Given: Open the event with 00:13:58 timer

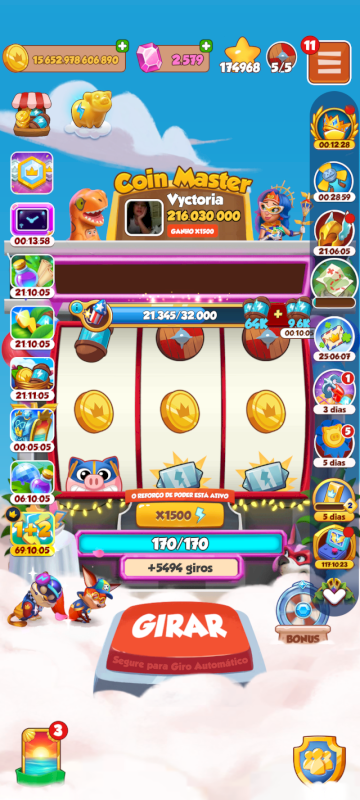Looking at the screenshot, I should tap(32, 224).
